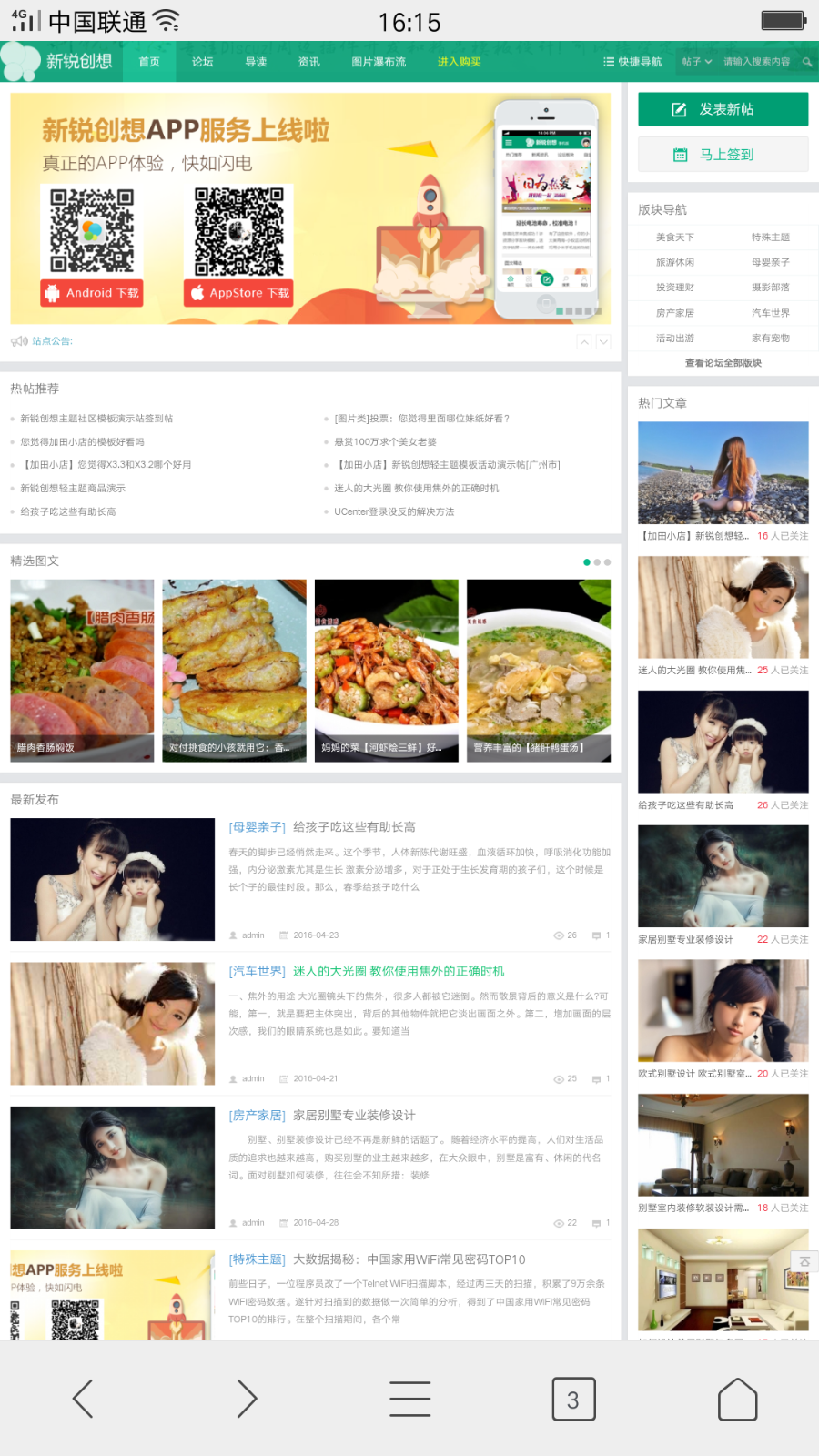
Task: Tap the AppStore 下载 button
Action: (238, 293)
